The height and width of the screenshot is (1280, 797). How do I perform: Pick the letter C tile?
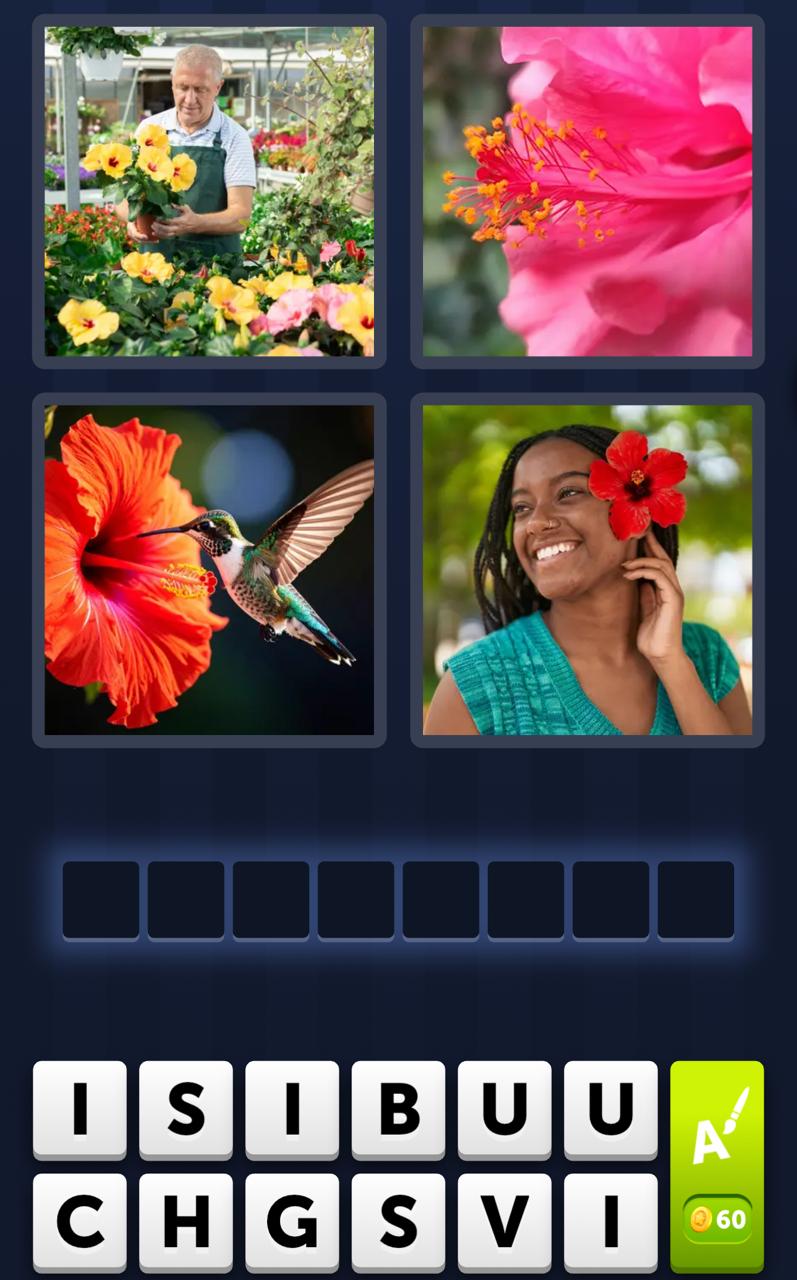click(80, 1222)
